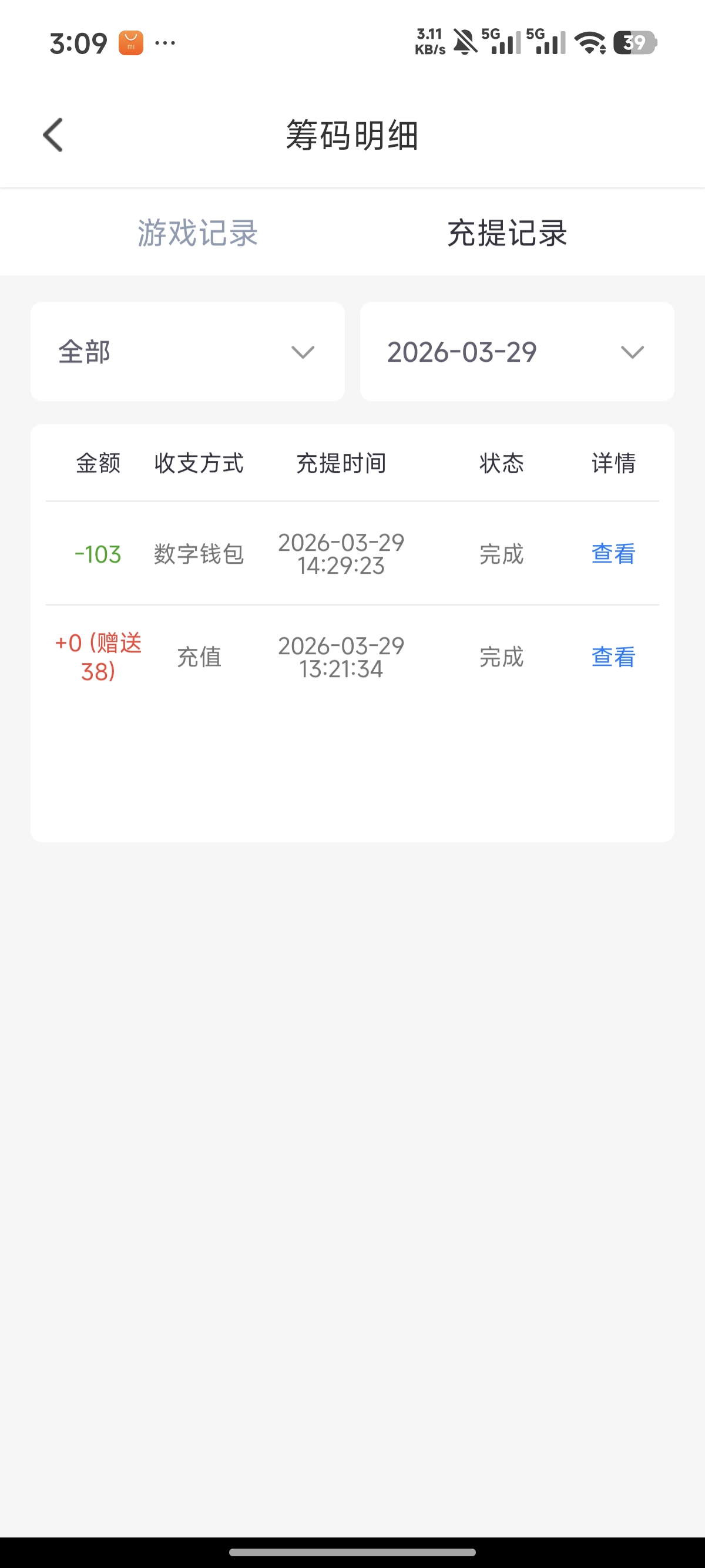Tap the back arrow icon
Viewport: 705px width, 1568px height.
click(x=53, y=135)
